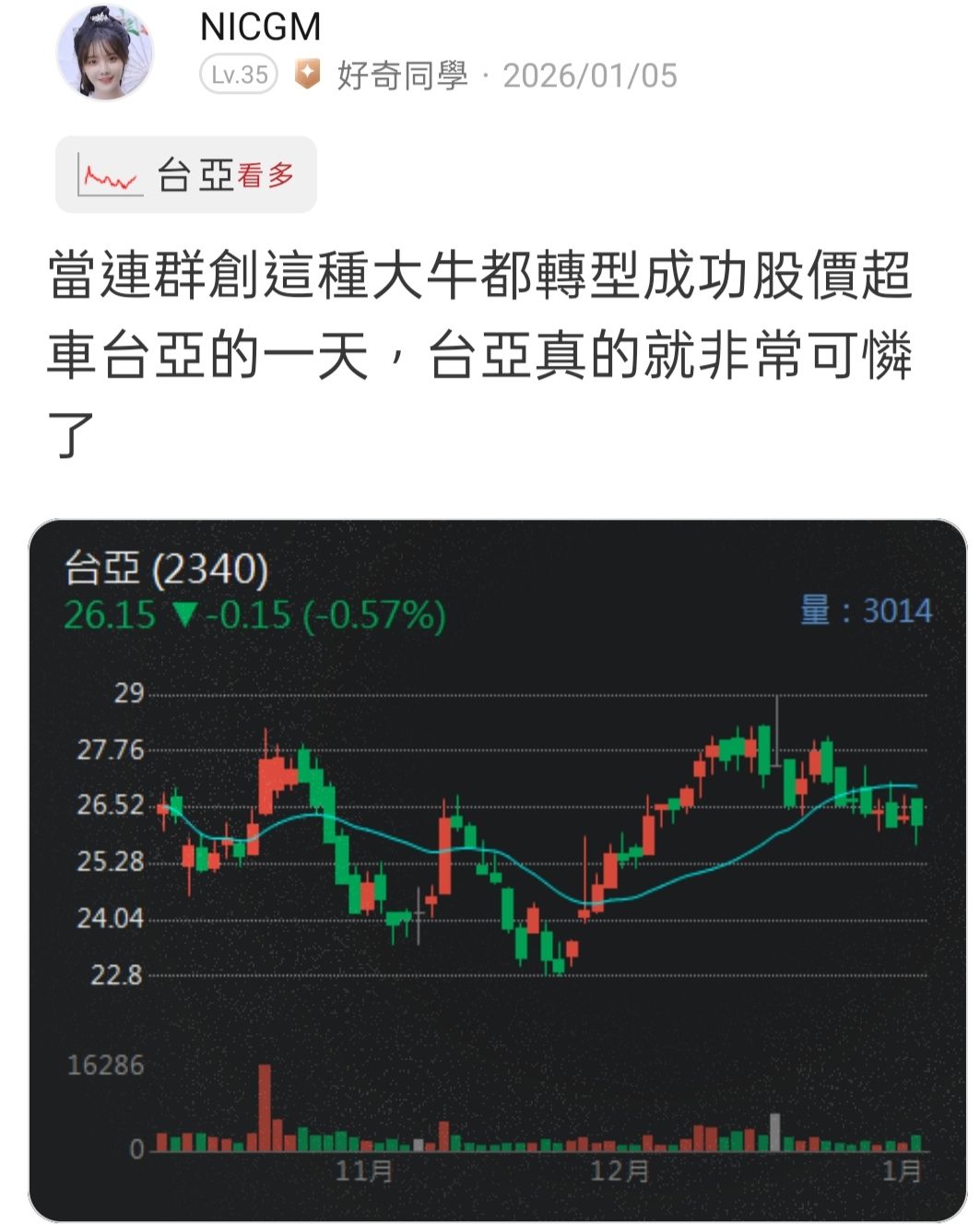
Task: Open NICGM's profile avatar
Action: click(x=104, y=52)
